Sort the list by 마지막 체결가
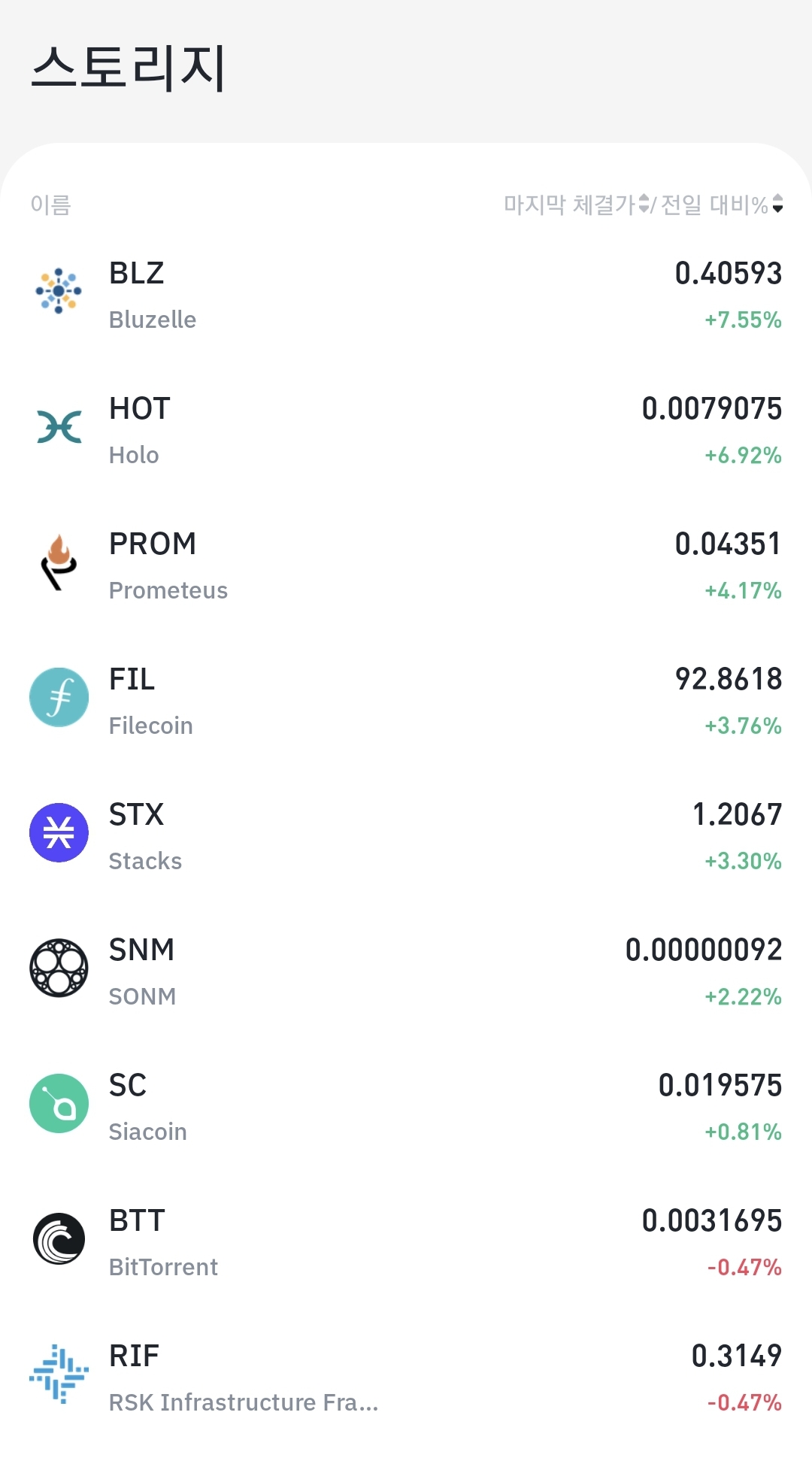The width and height of the screenshot is (812, 1479). 577,204
